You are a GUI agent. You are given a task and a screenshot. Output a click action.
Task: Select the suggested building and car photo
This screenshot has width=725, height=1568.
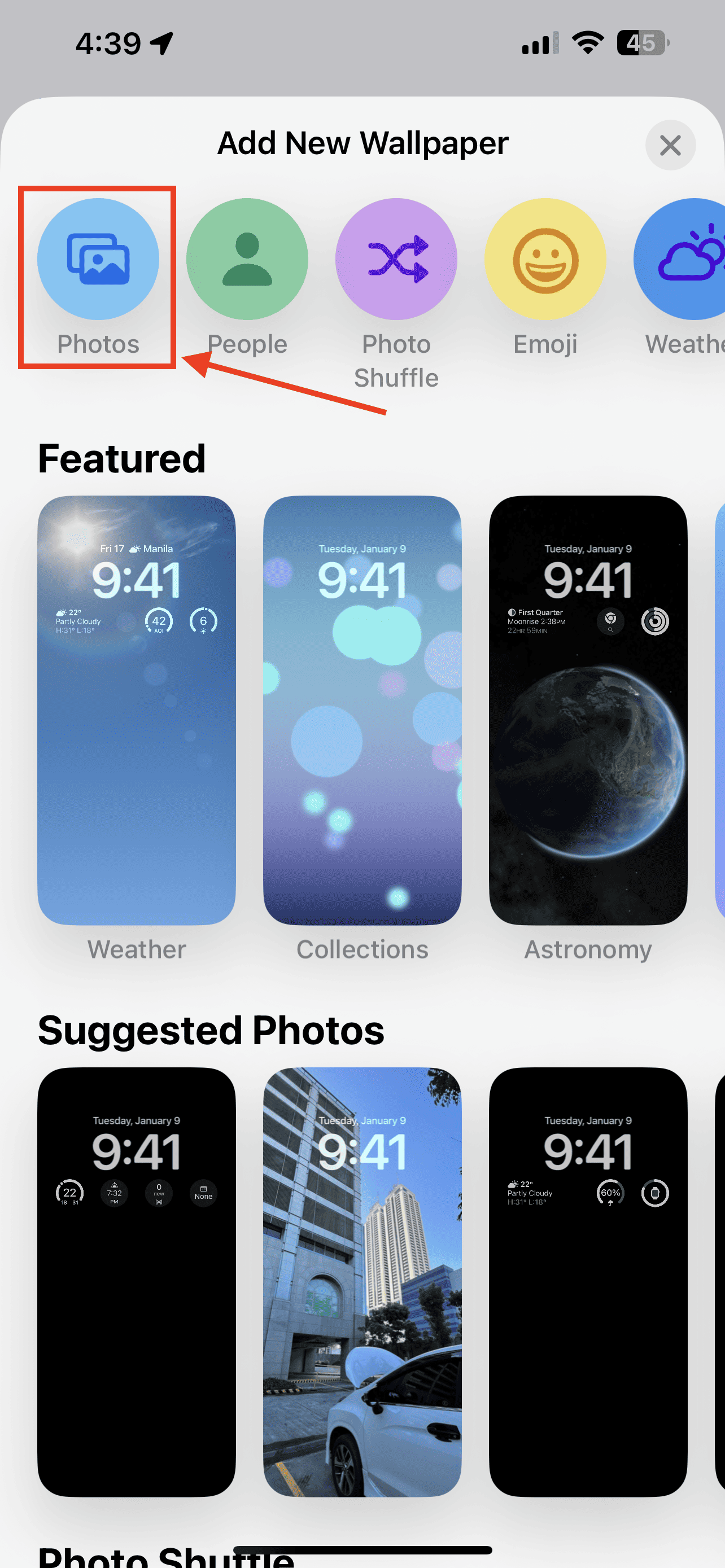pyautogui.click(x=362, y=1281)
